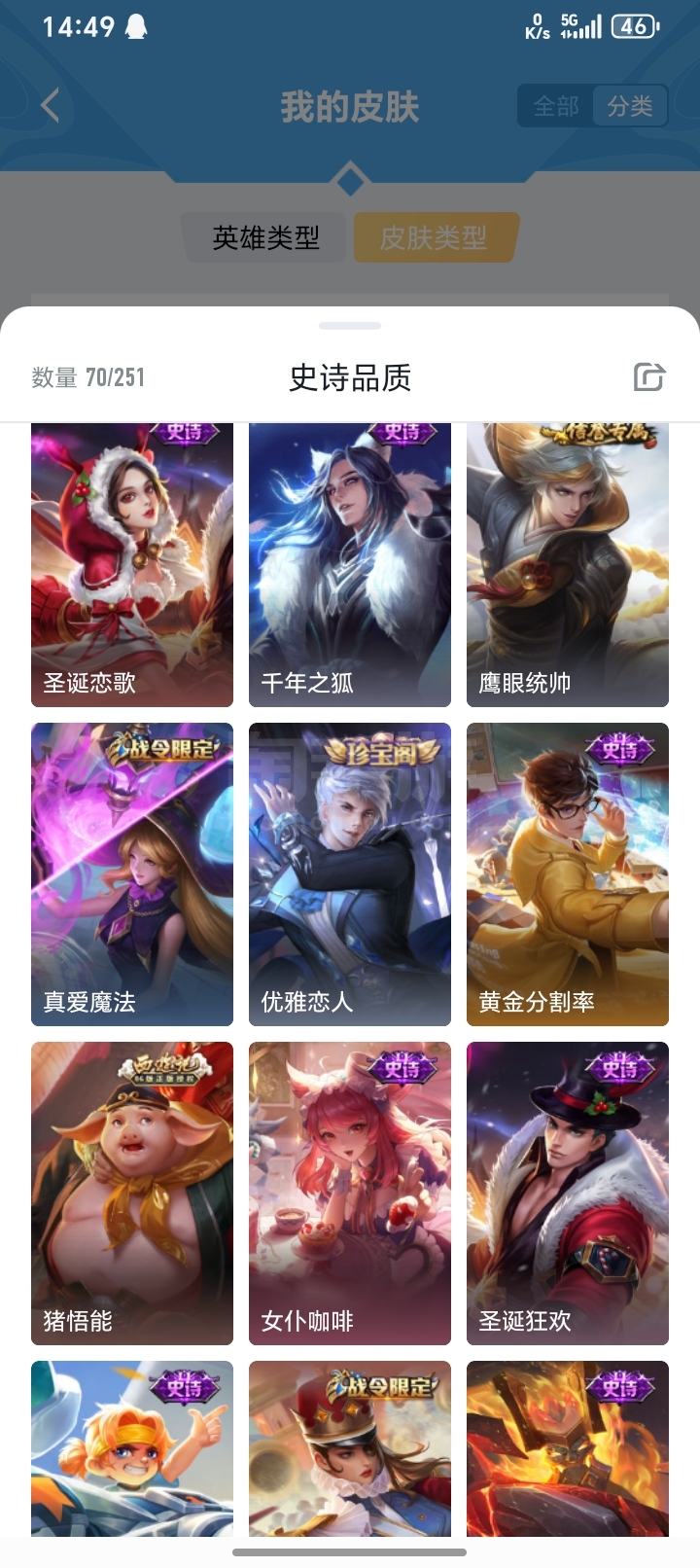The height and width of the screenshot is (1568, 700).
Task: Open the 黄金分割率 skin card
Action: 568,874
